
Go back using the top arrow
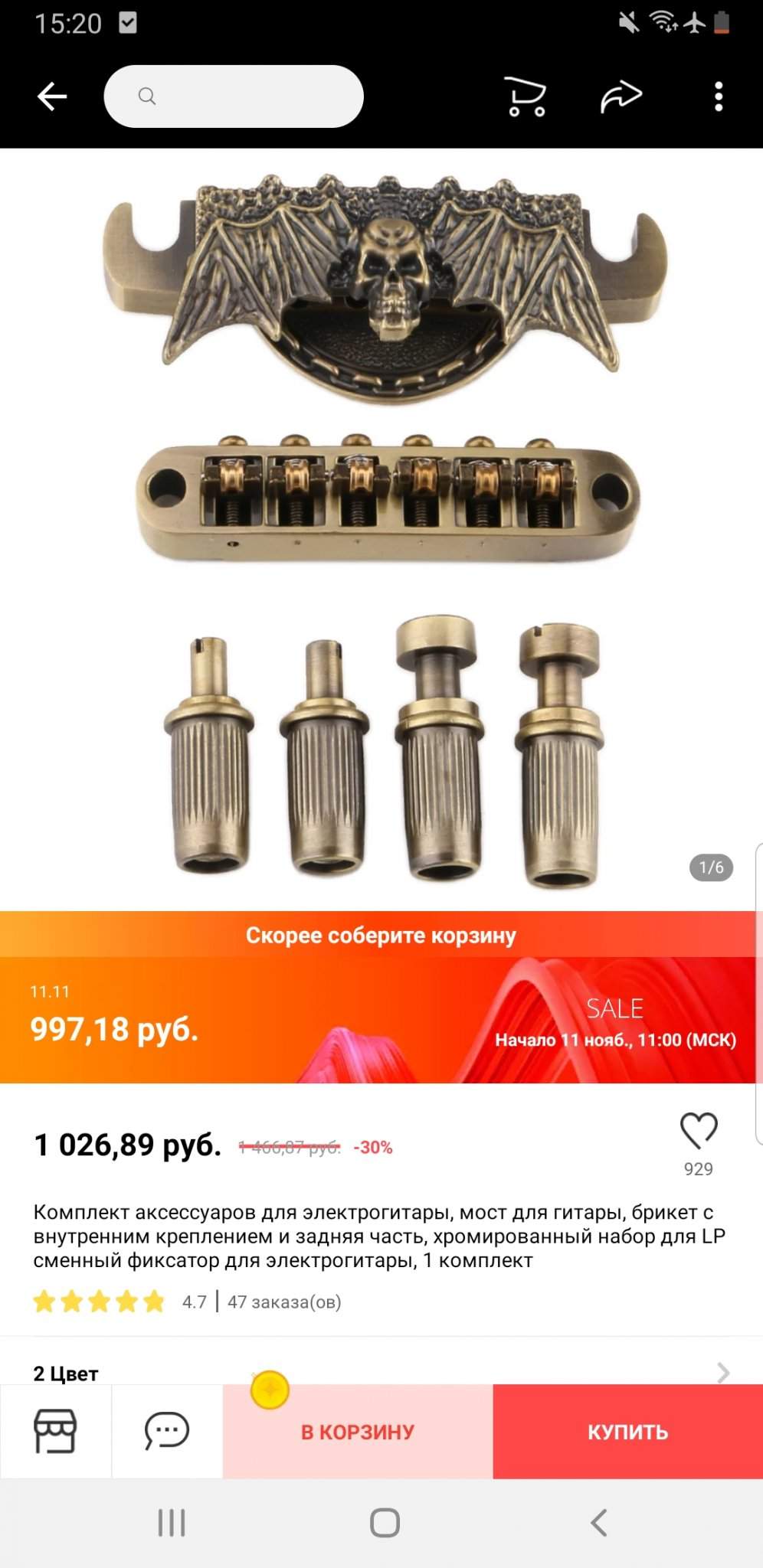coord(52,96)
